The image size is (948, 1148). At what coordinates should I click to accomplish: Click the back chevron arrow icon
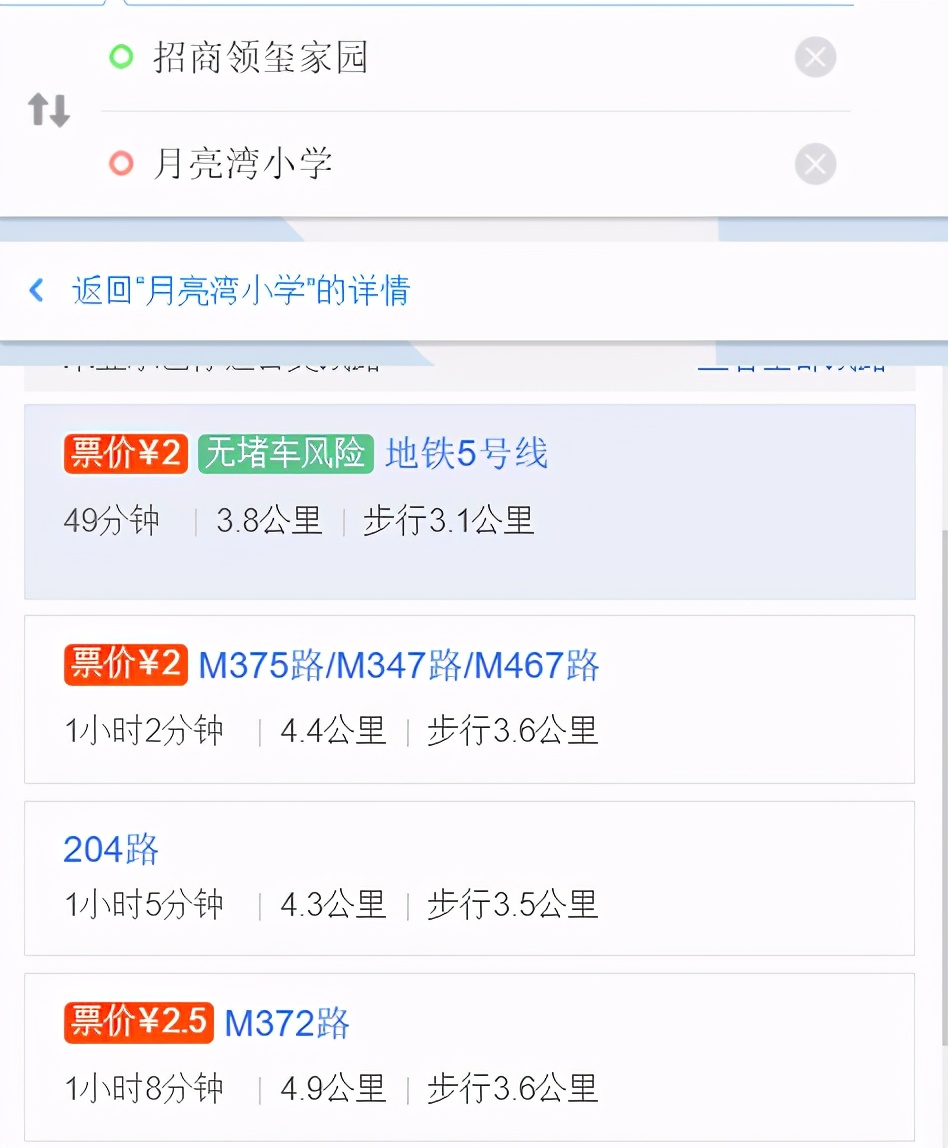(35, 289)
